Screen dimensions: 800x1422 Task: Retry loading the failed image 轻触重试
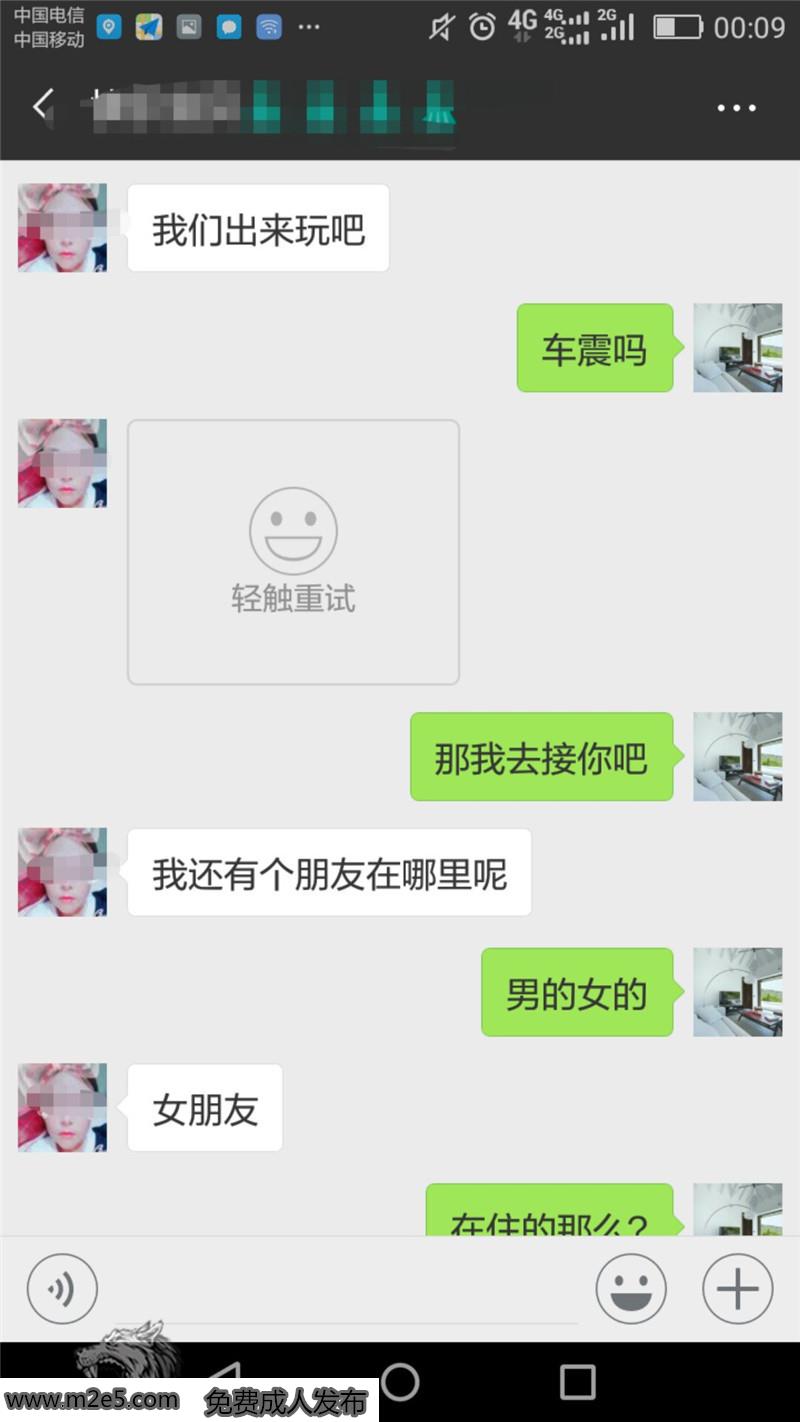(x=293, y=552)
